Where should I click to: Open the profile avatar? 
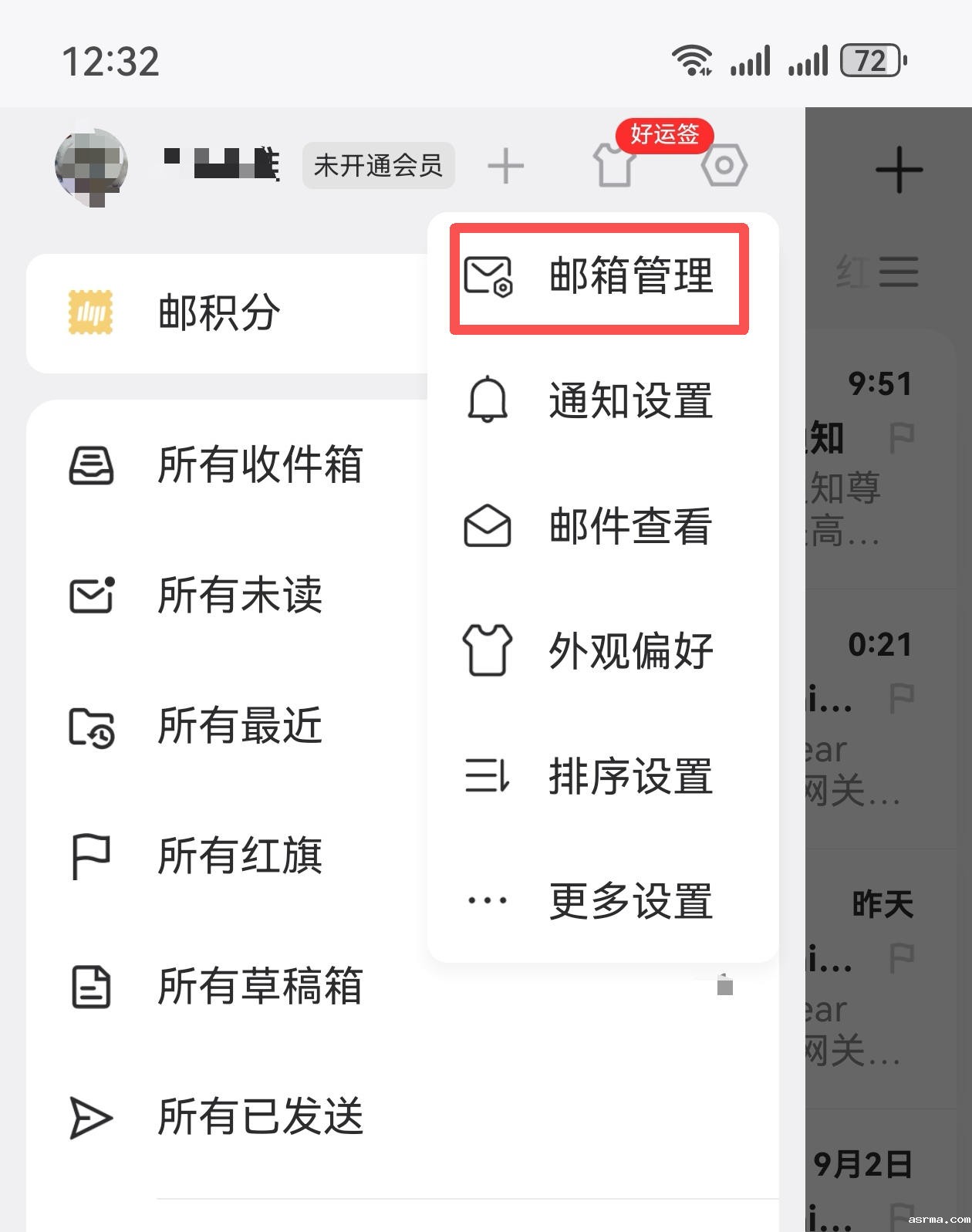(x=91, y=166)
